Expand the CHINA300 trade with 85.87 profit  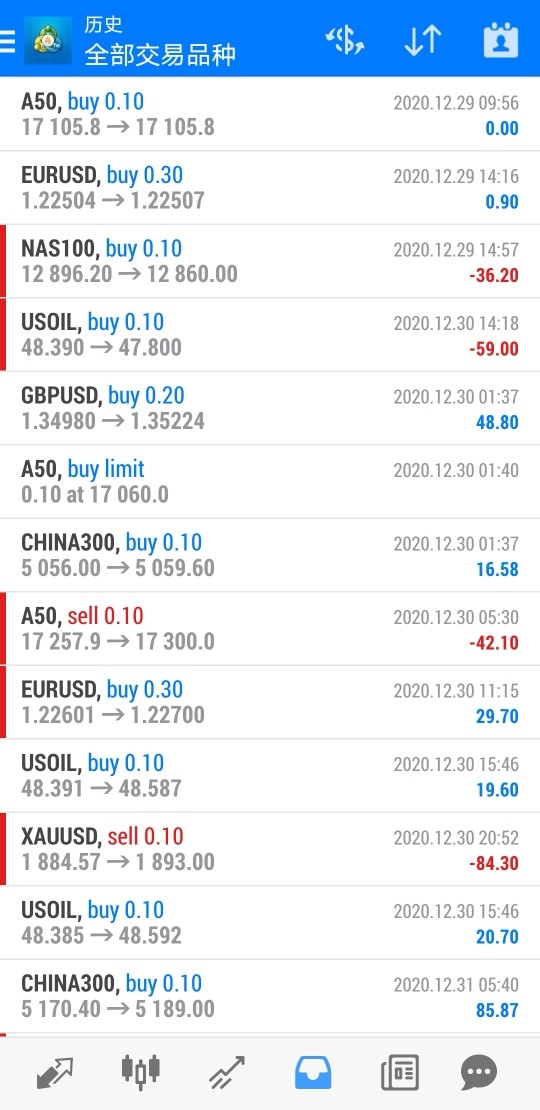tap(270, 997)
